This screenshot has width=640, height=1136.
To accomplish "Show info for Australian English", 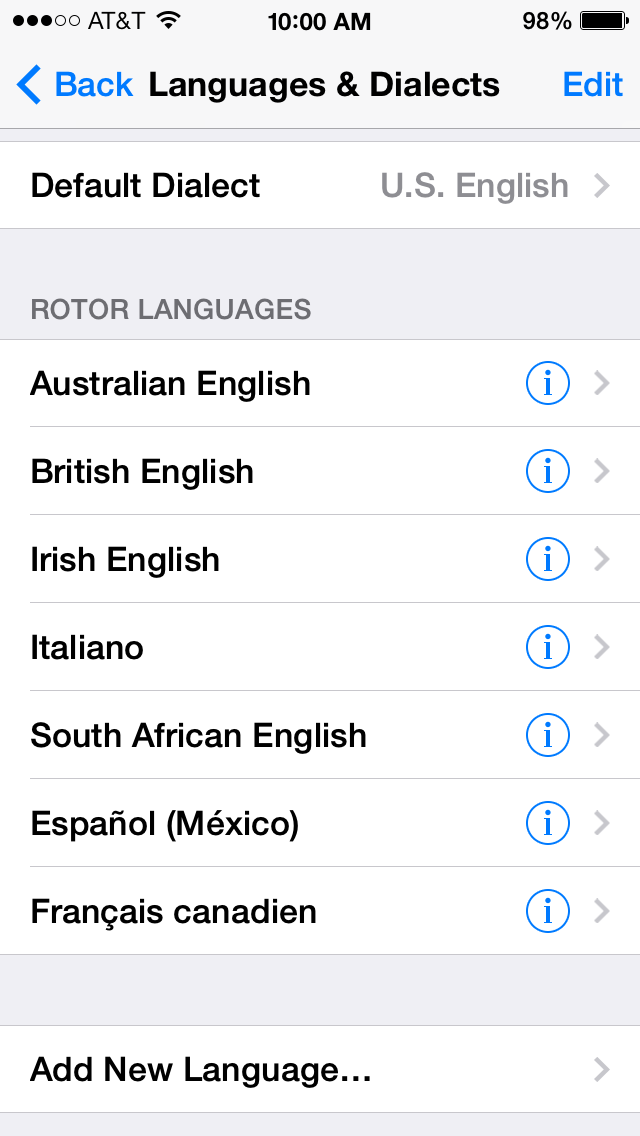I will point(547,383).
